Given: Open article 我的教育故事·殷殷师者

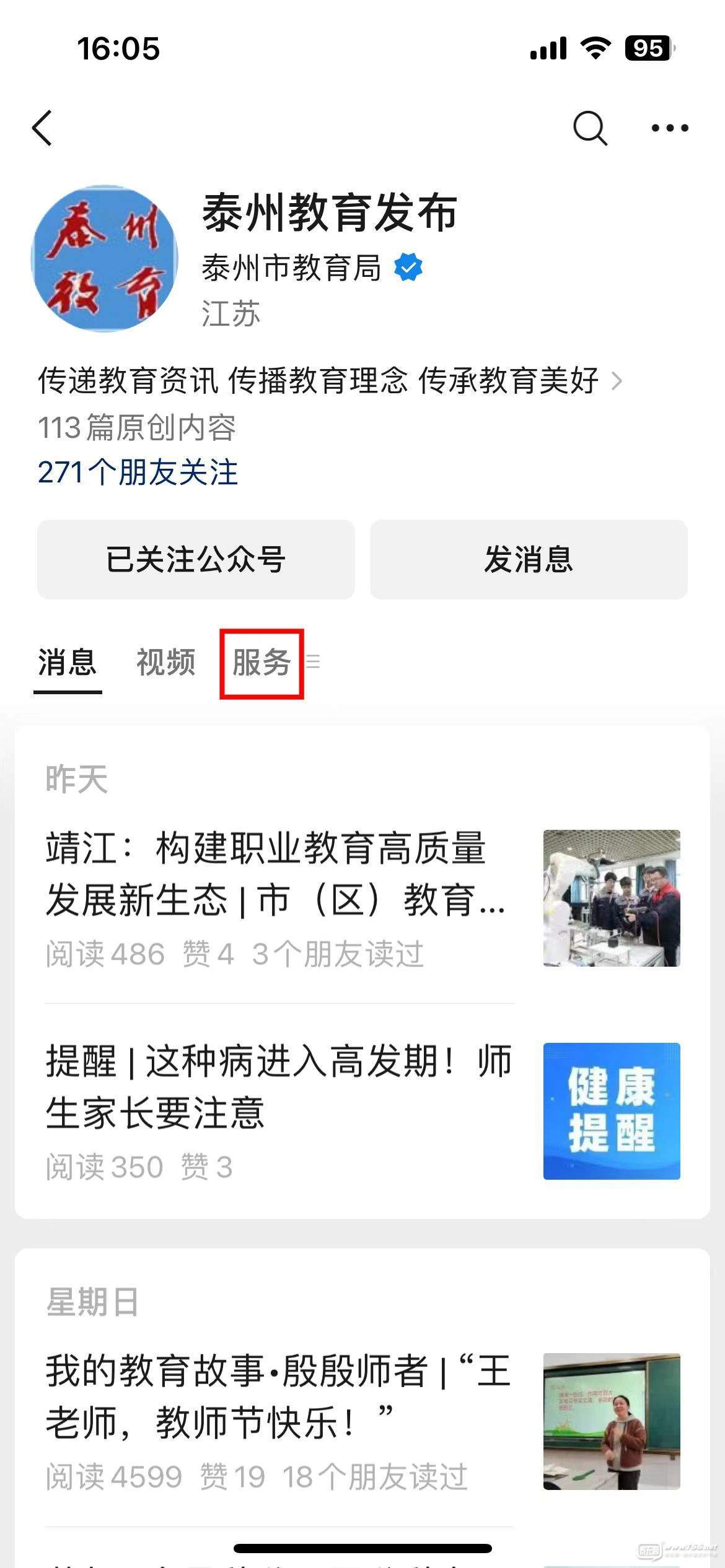Looking at the screenshot, I should pos(279,1396).
